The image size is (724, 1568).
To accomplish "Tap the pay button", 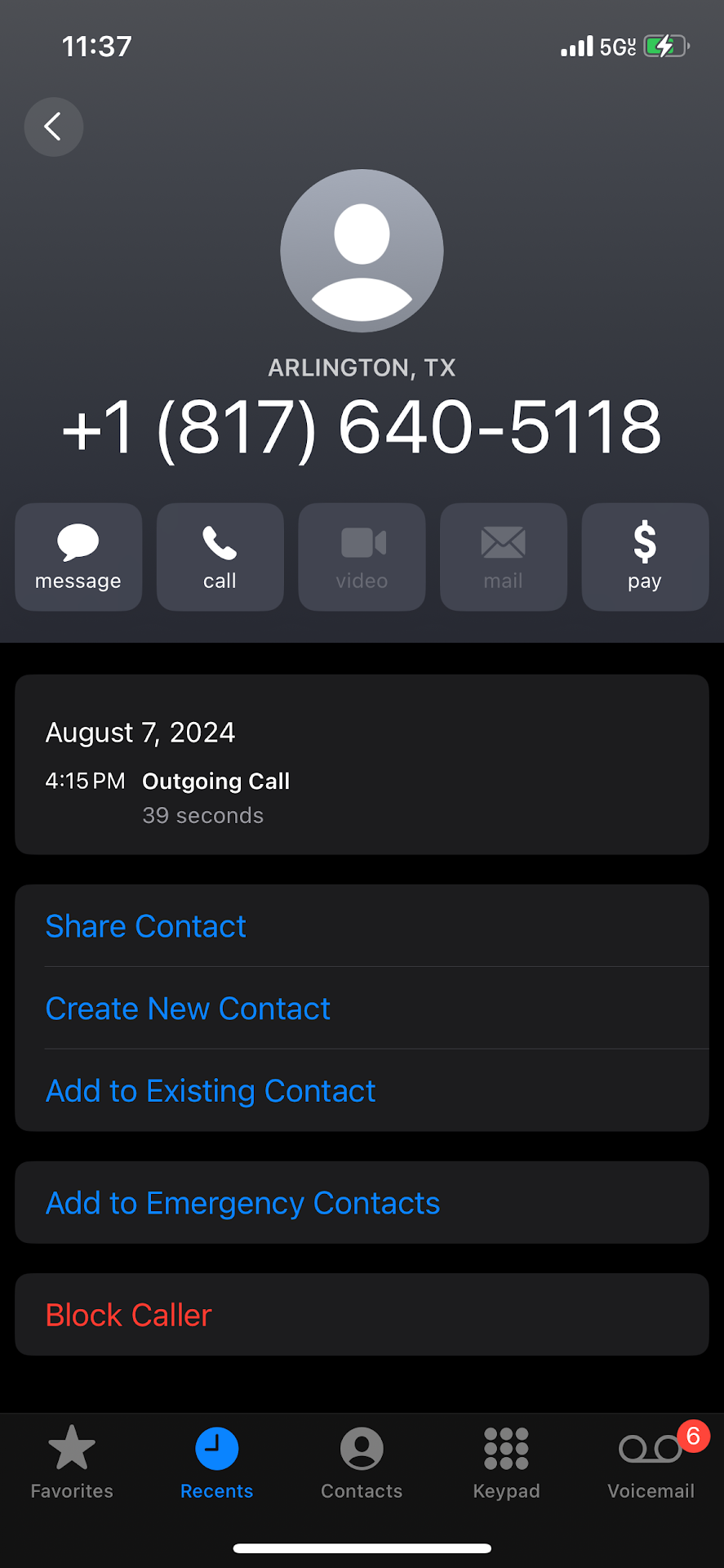I will pos(645,557).
